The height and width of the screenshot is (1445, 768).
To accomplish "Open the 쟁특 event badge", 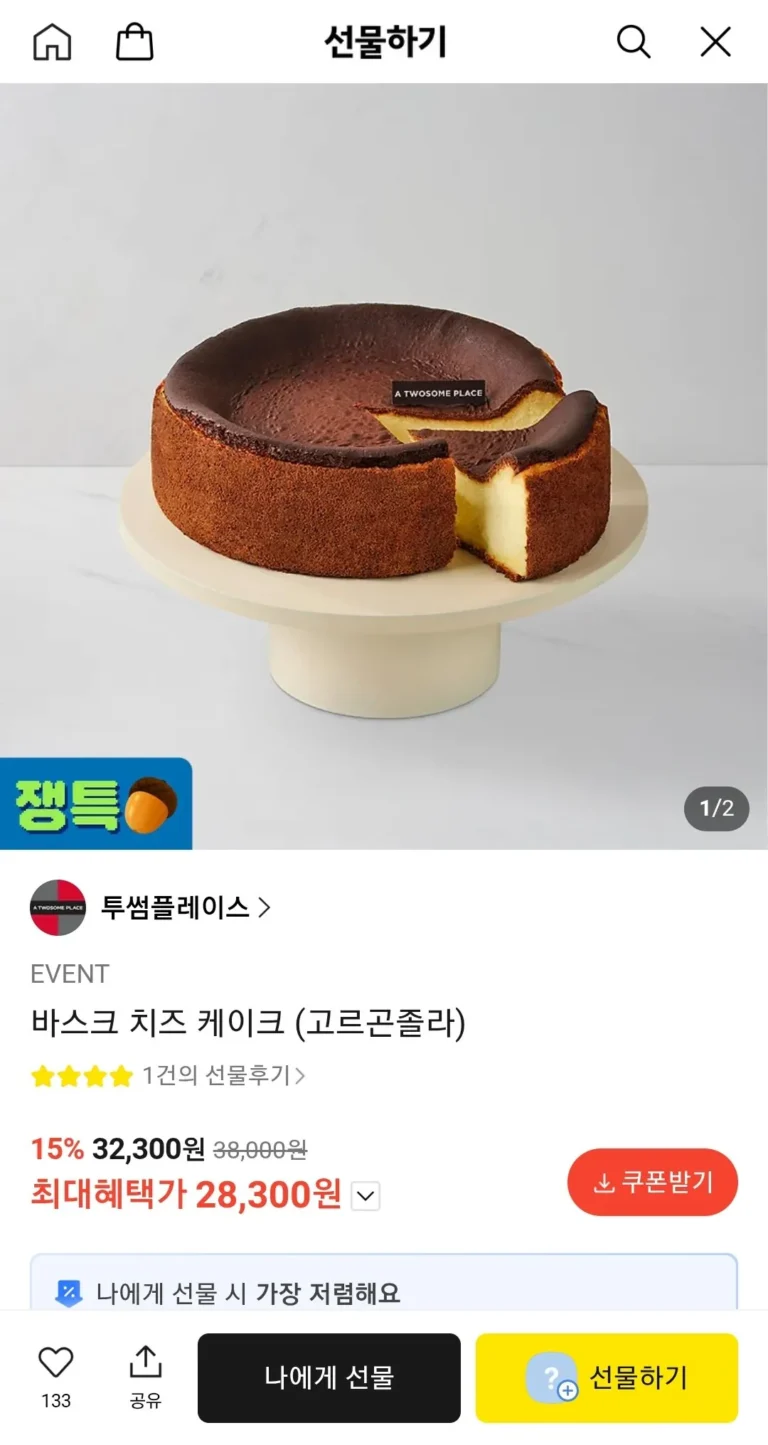I will click(x=96, y=803).
